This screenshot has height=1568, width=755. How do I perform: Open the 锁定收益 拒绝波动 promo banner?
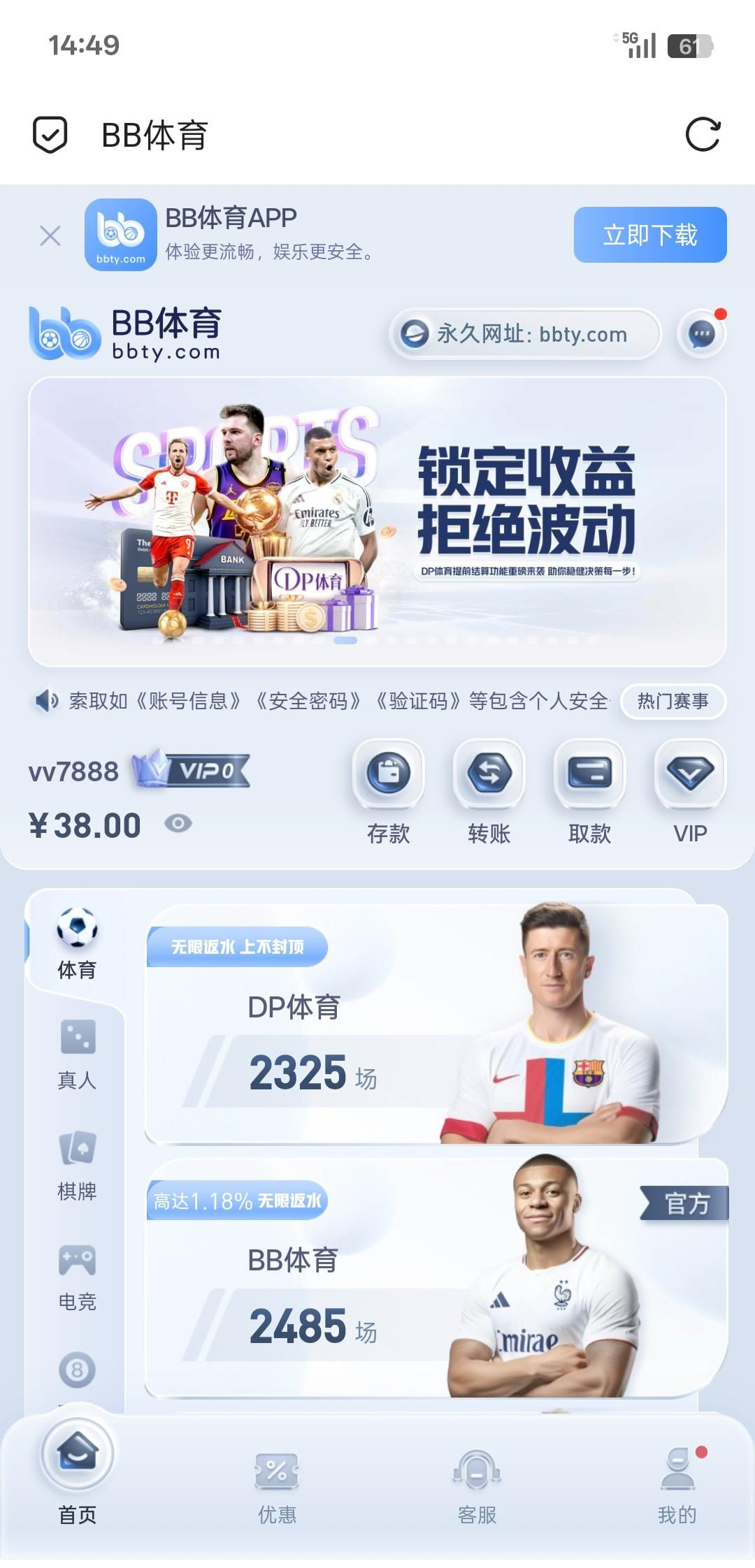pyautogui.click(x=377, y=521)
